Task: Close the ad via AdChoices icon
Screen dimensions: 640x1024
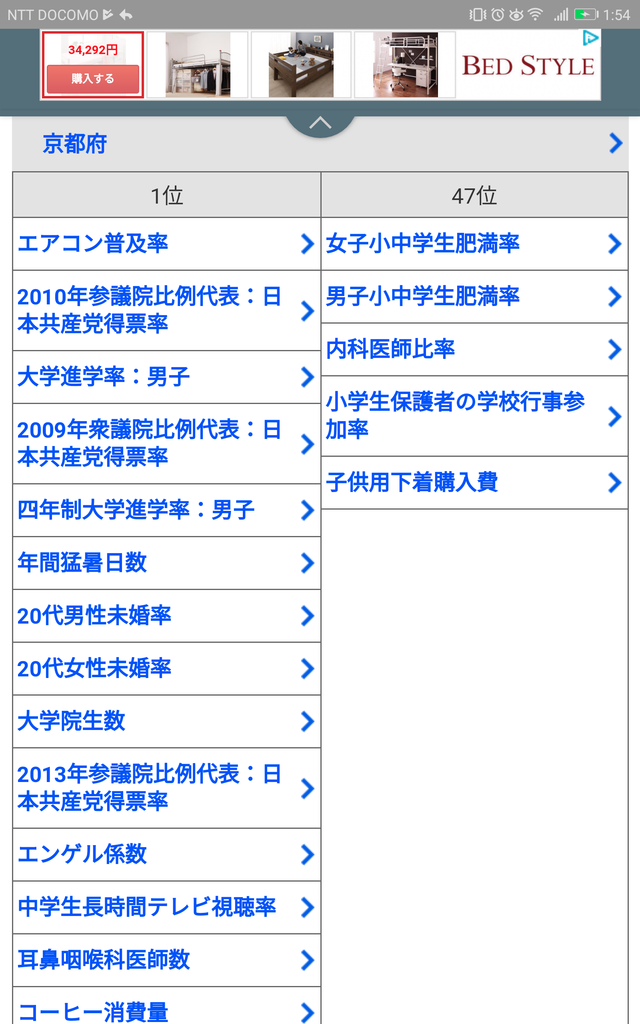Action: tap(590, 39)
